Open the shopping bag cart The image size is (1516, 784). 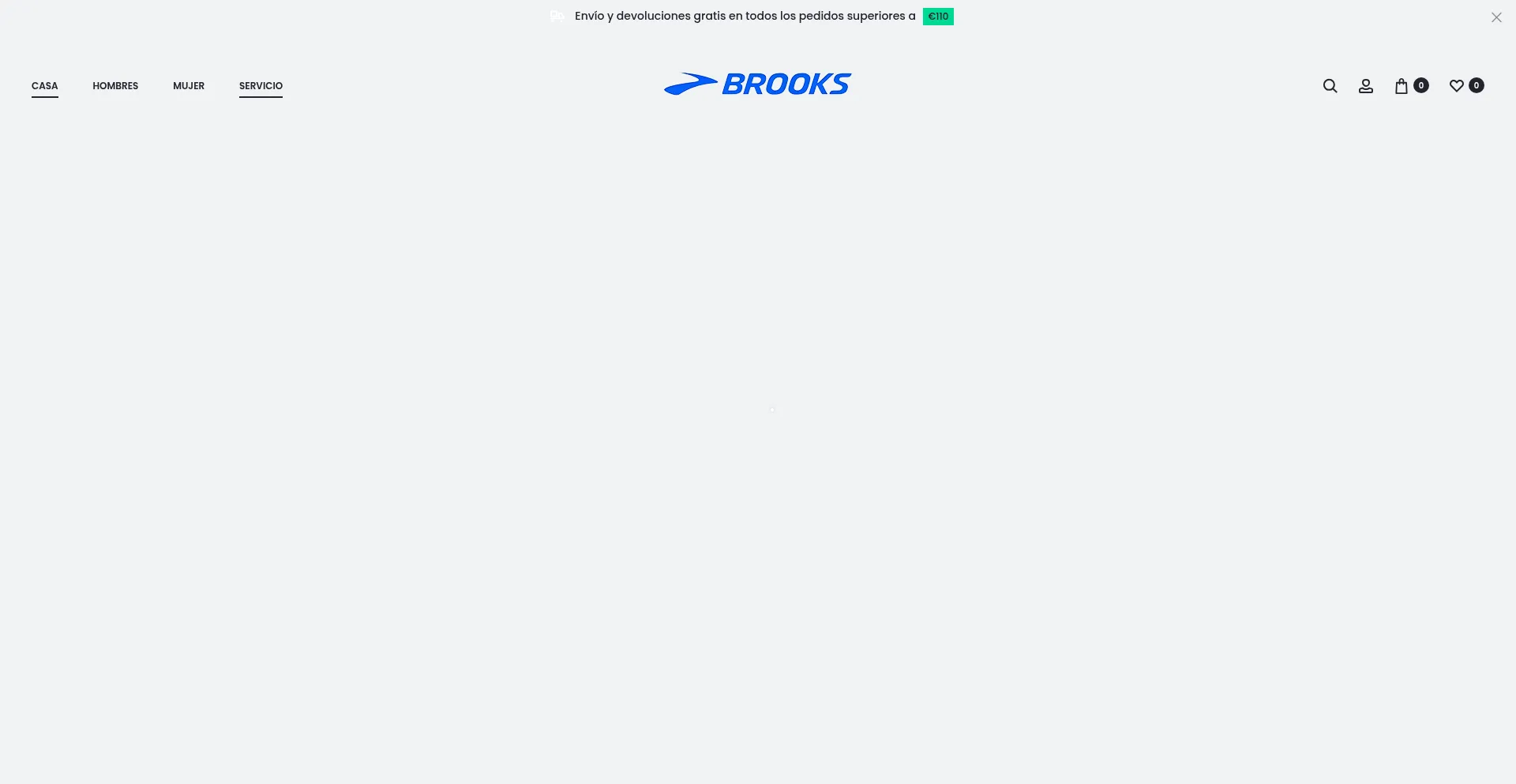pos(1402,86)
